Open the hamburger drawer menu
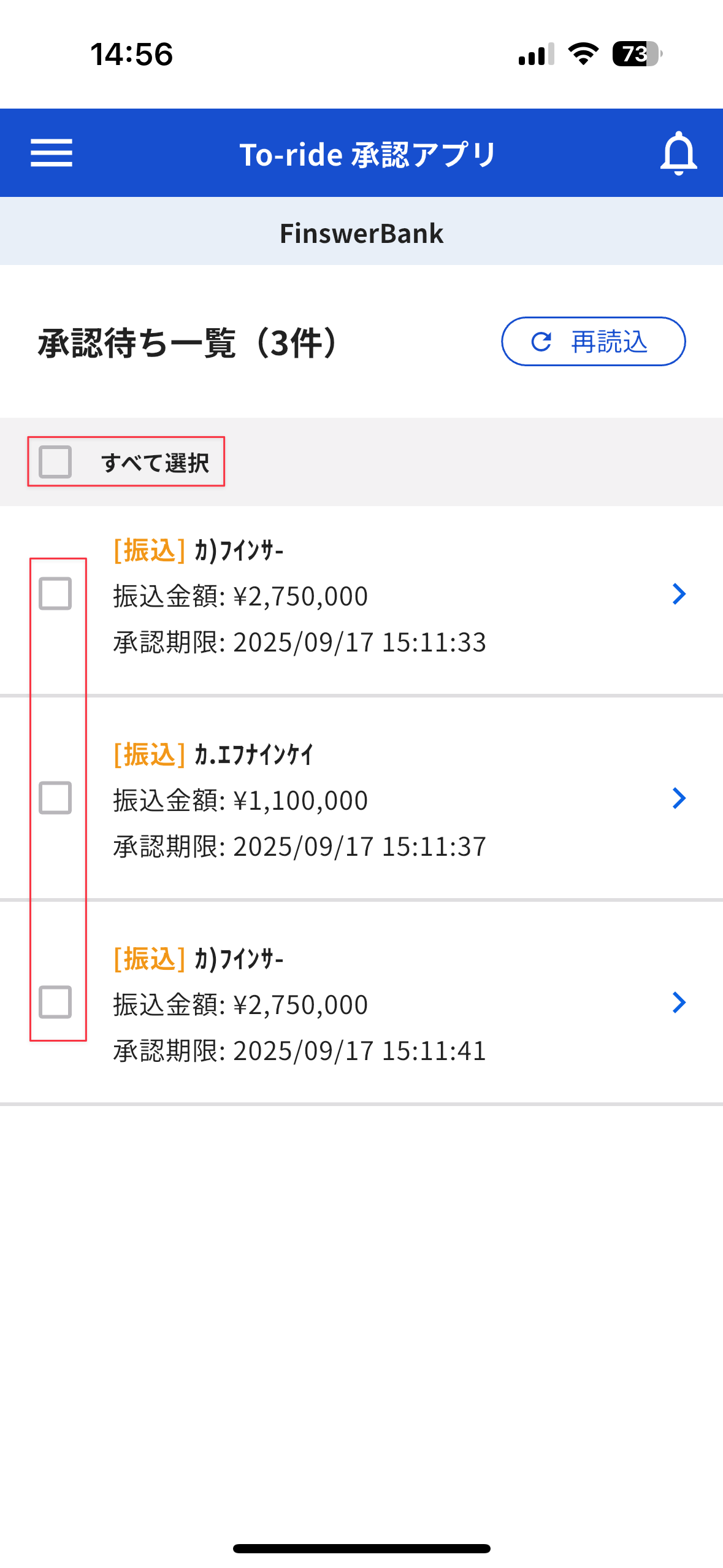 [x=52, y=153]
